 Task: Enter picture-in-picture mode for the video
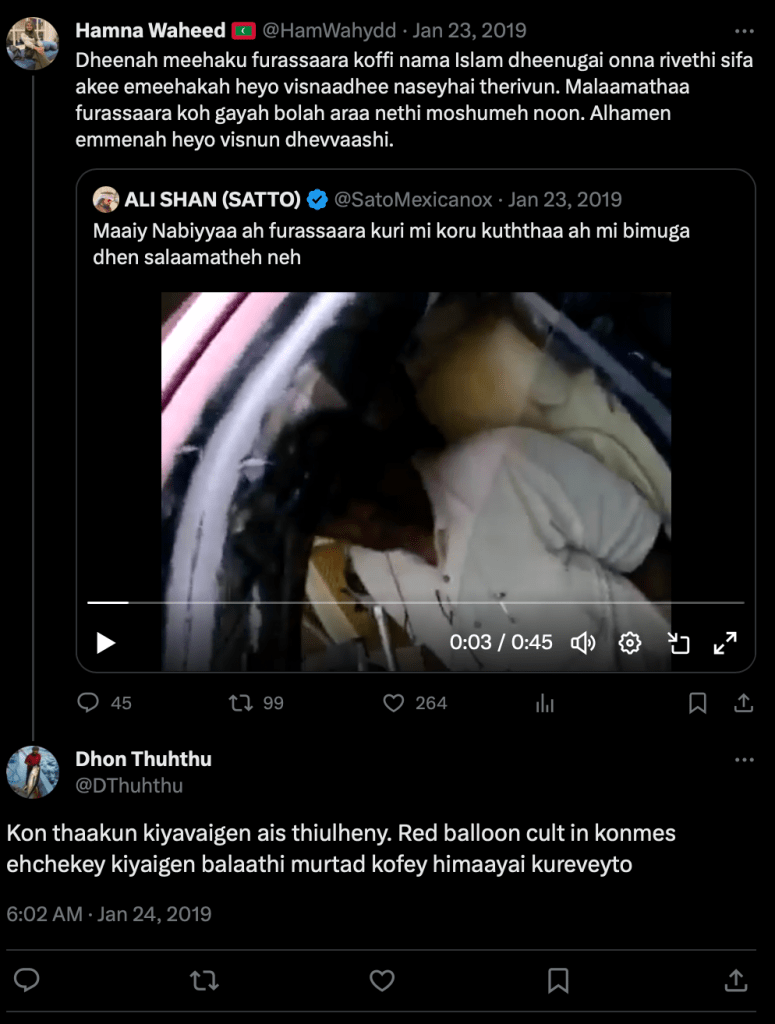pyautogui.click(x=679, y=643)
